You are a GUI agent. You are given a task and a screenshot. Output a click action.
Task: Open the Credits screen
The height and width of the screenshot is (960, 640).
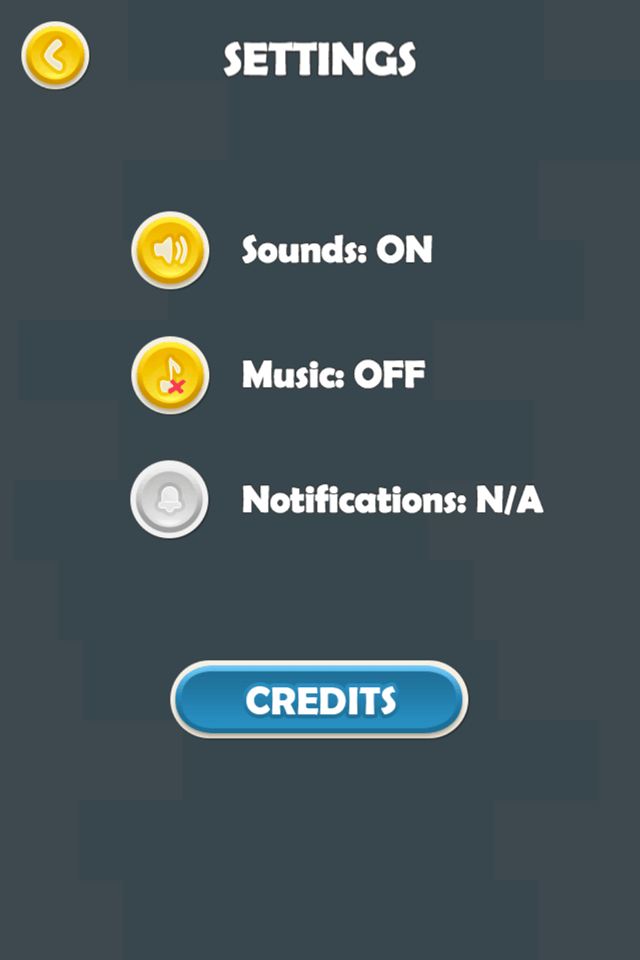coord(319,699)
